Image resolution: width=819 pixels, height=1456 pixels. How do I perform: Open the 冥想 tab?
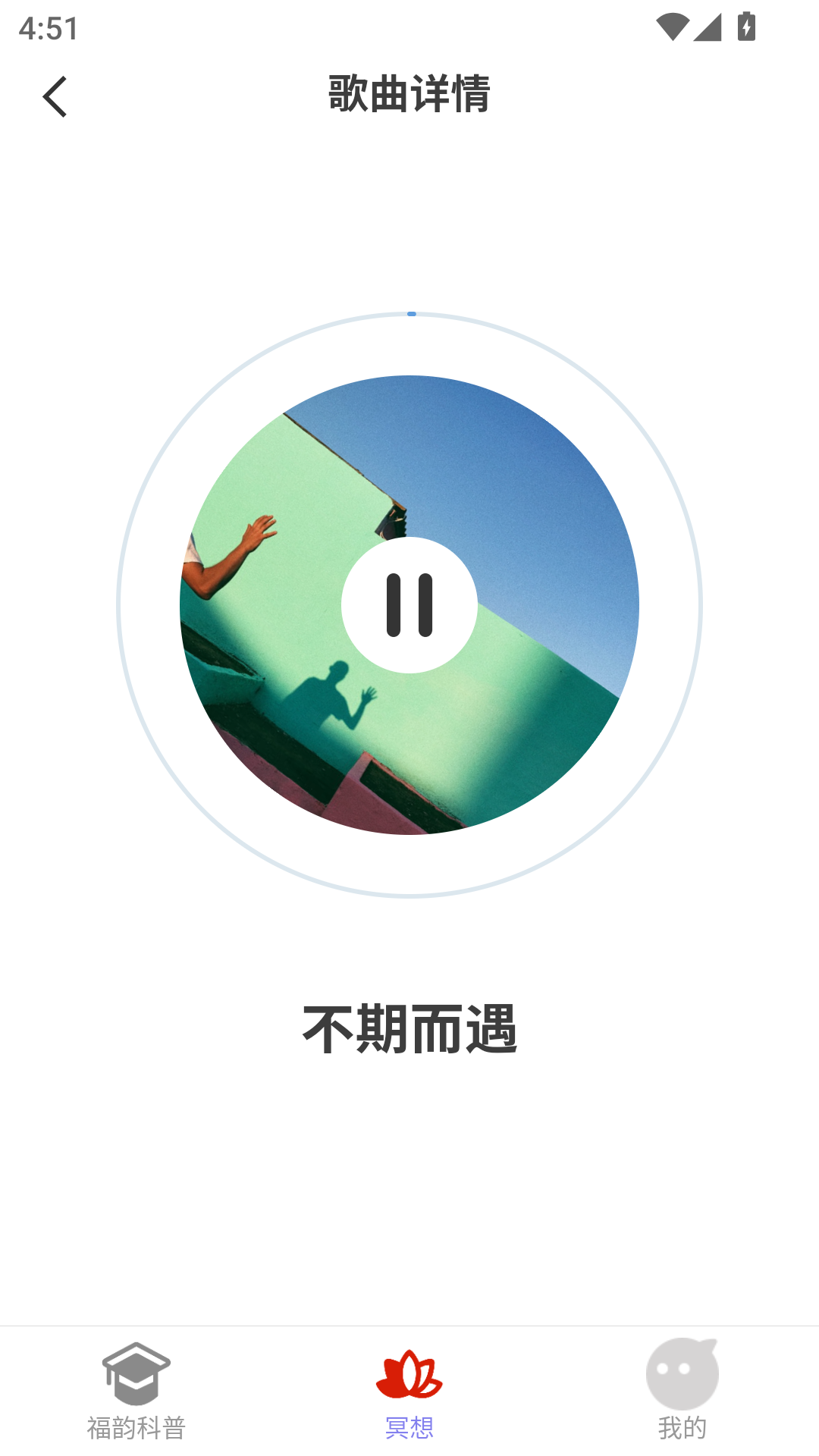[x=409, y=1392]
